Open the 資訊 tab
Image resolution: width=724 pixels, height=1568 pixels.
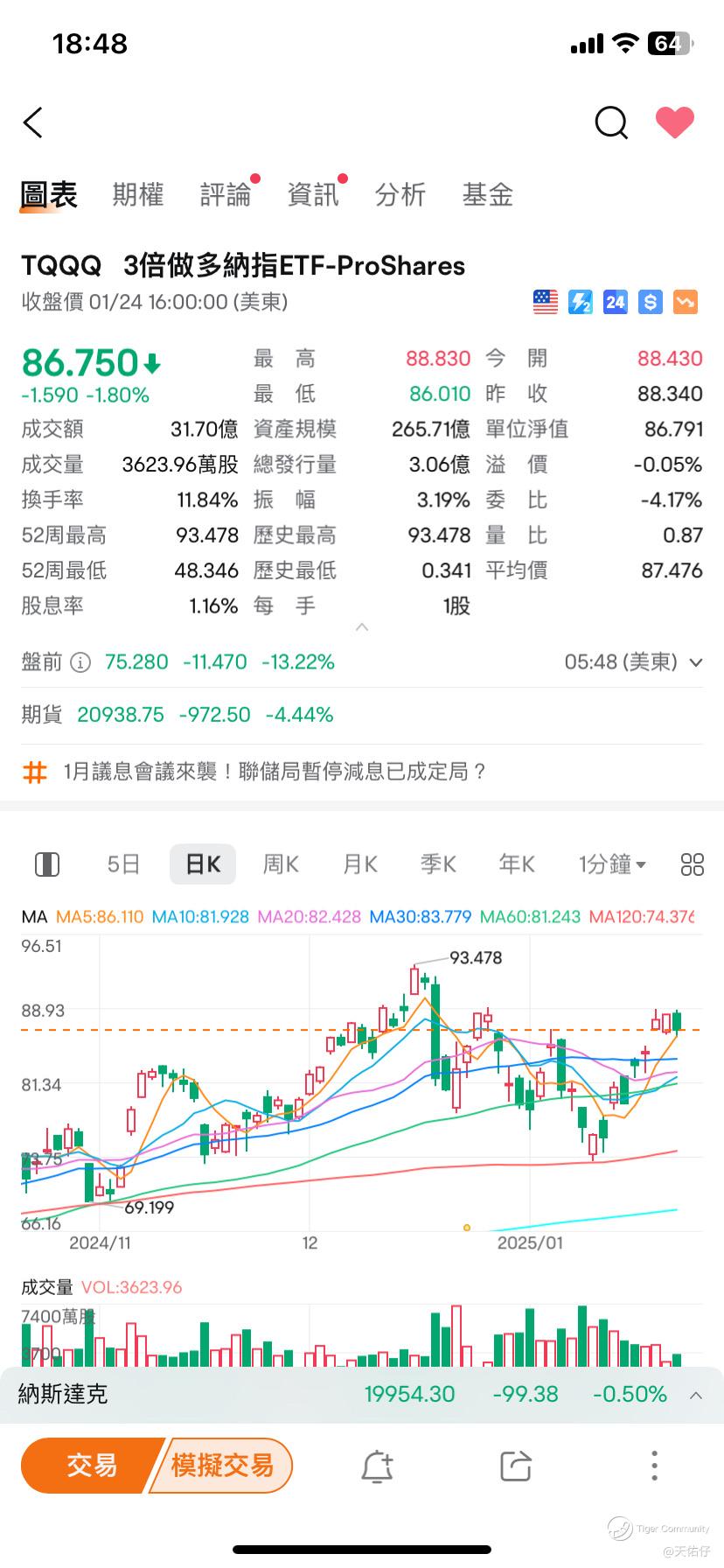pyautogui.click(x=312, y=194)
